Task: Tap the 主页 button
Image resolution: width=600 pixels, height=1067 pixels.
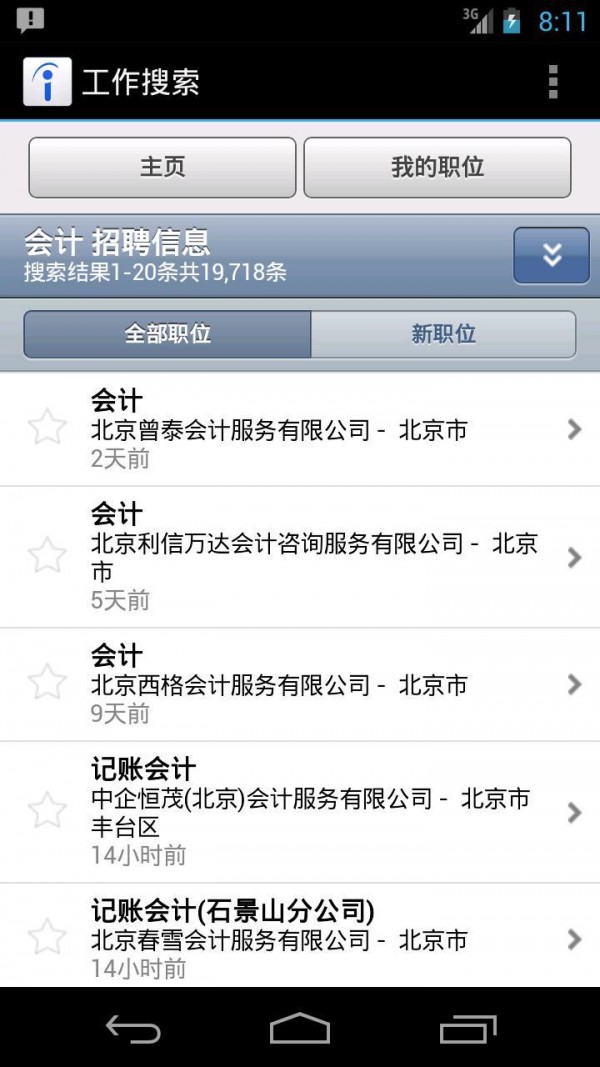Action: click(x=162, y=167)
